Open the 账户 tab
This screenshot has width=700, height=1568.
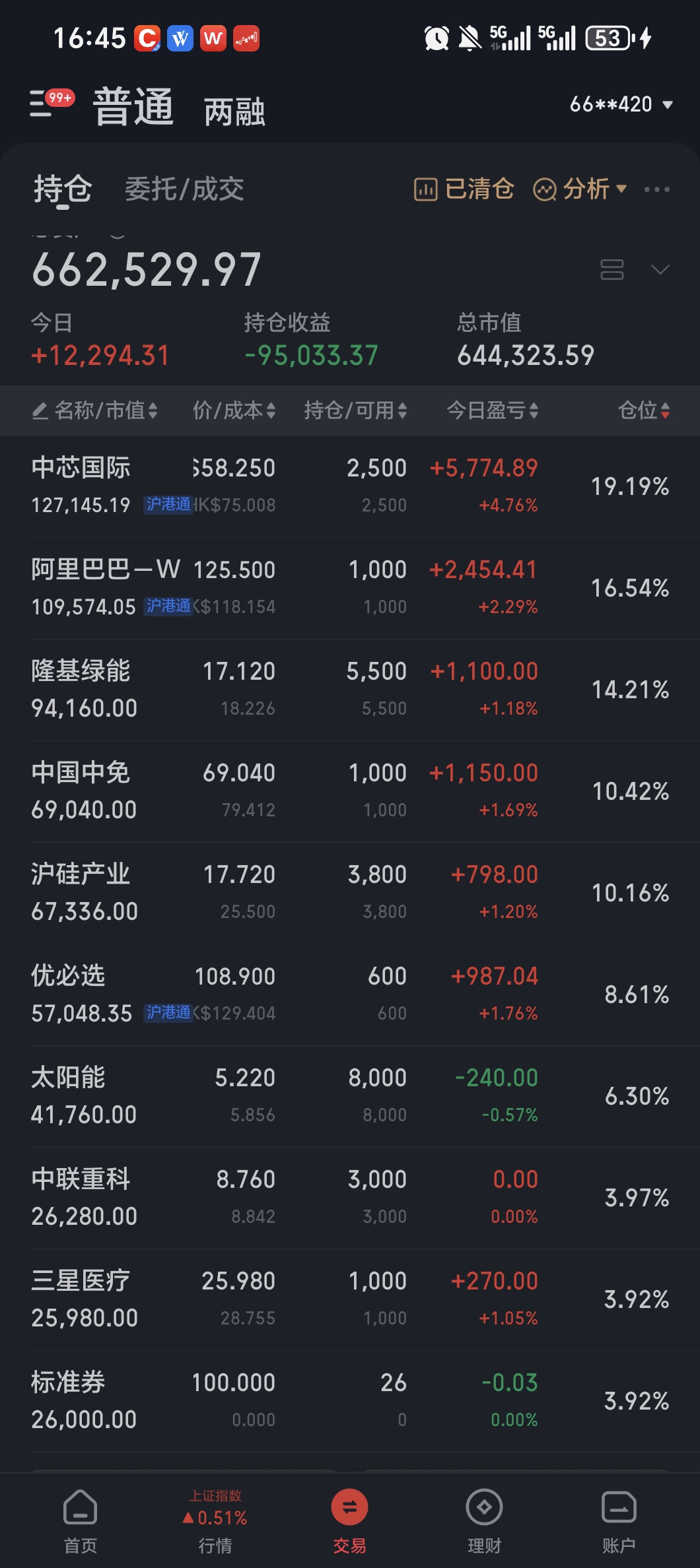[x=619, y=1519]
